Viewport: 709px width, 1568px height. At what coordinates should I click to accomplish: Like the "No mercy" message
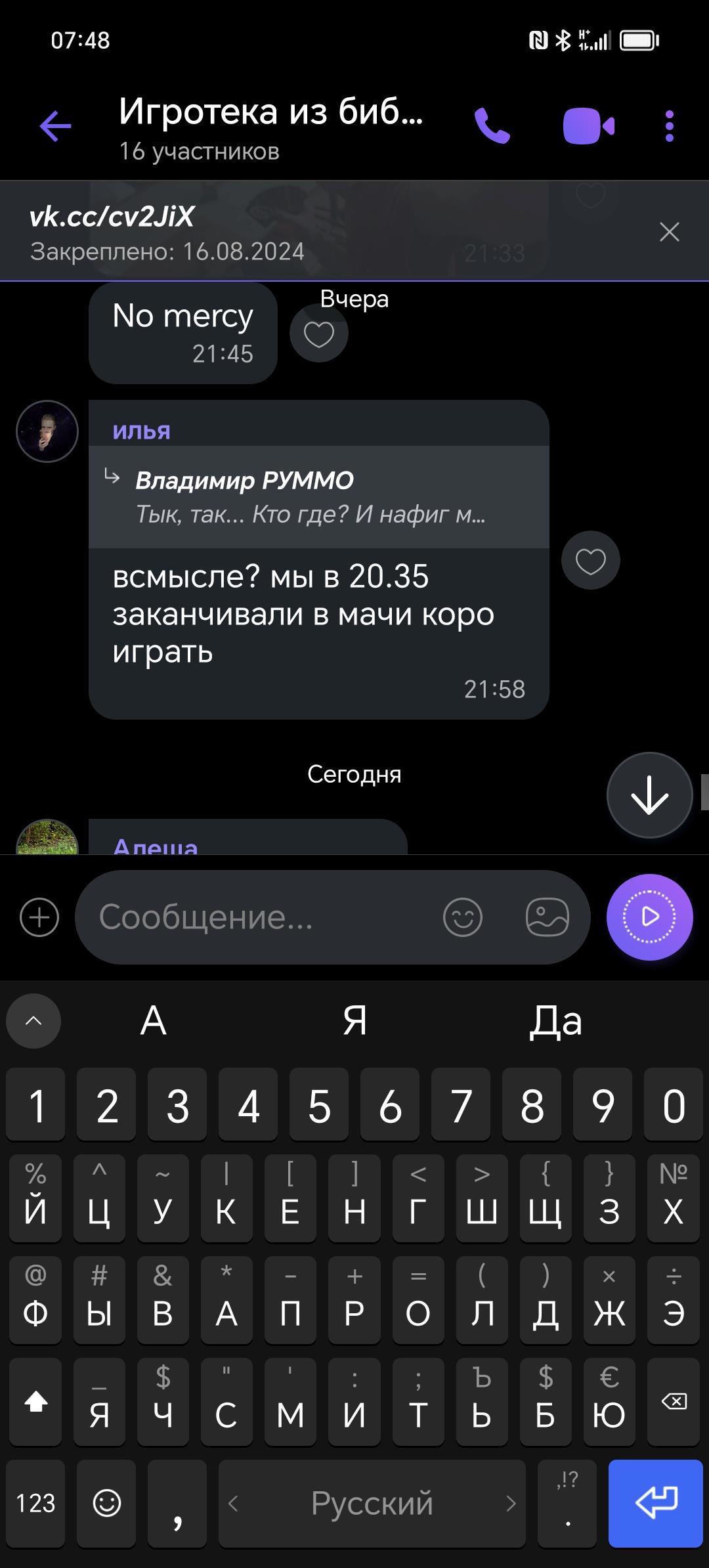click(319, 335)
